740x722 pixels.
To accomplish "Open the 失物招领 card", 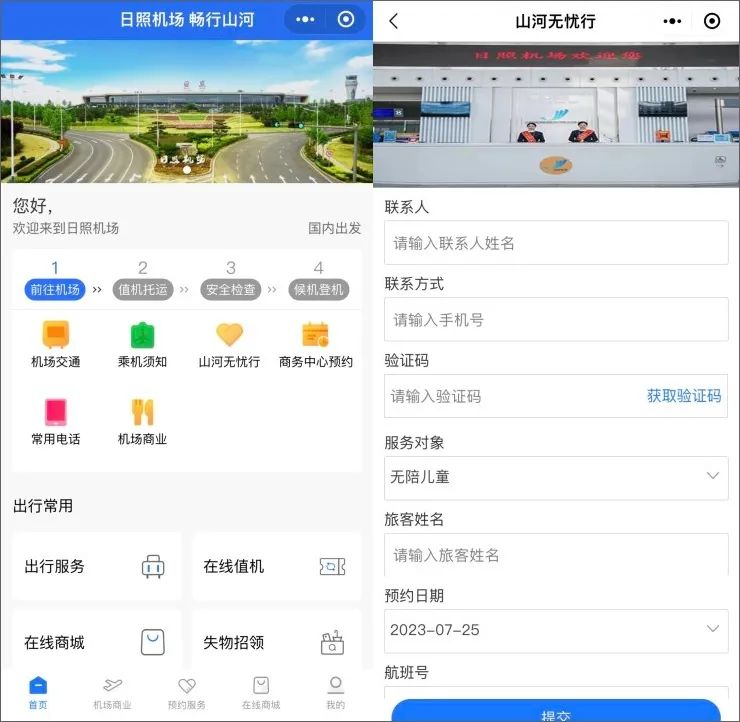I will [x=276, y=642].
